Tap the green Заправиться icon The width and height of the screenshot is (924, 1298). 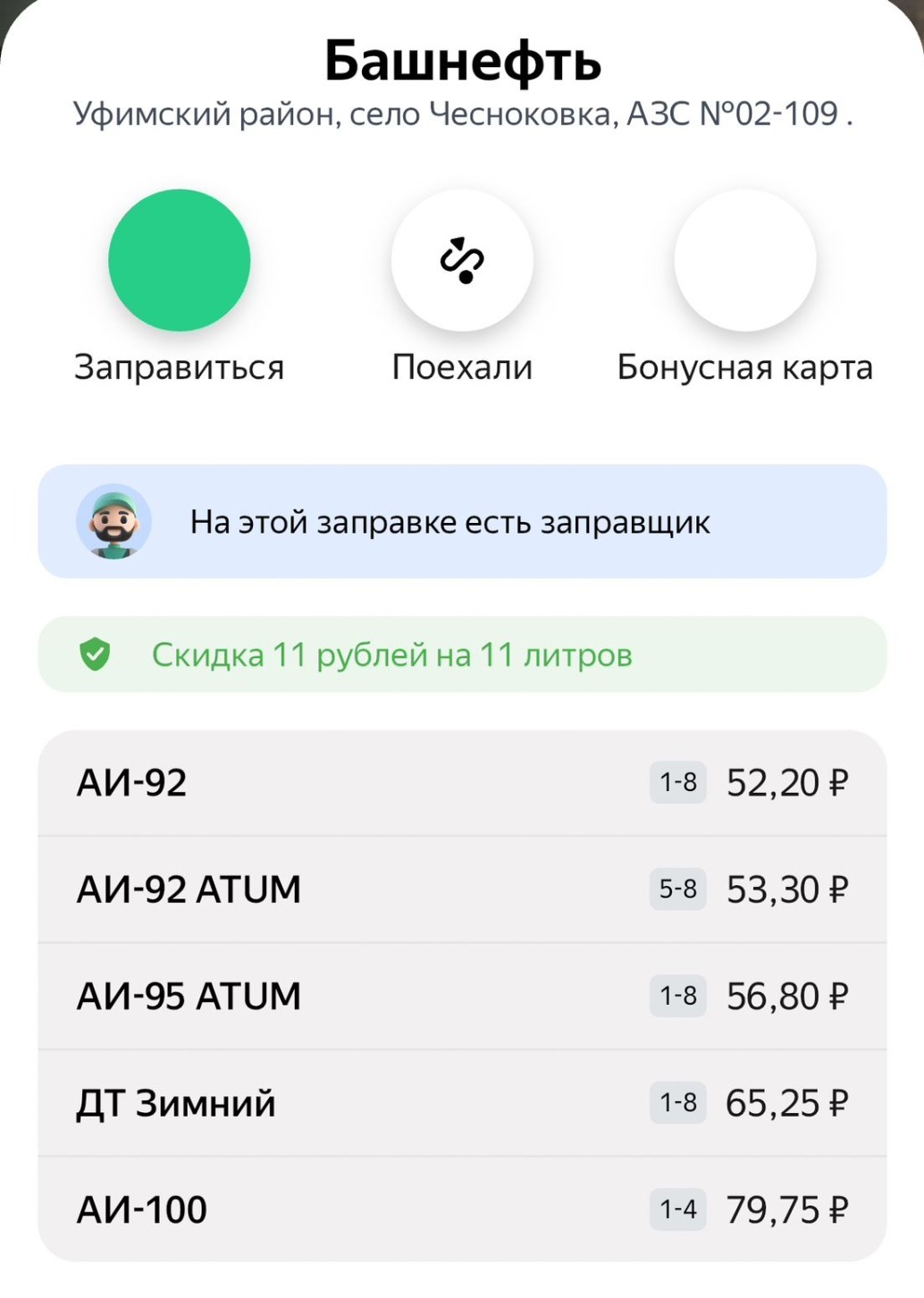point(179,259)
